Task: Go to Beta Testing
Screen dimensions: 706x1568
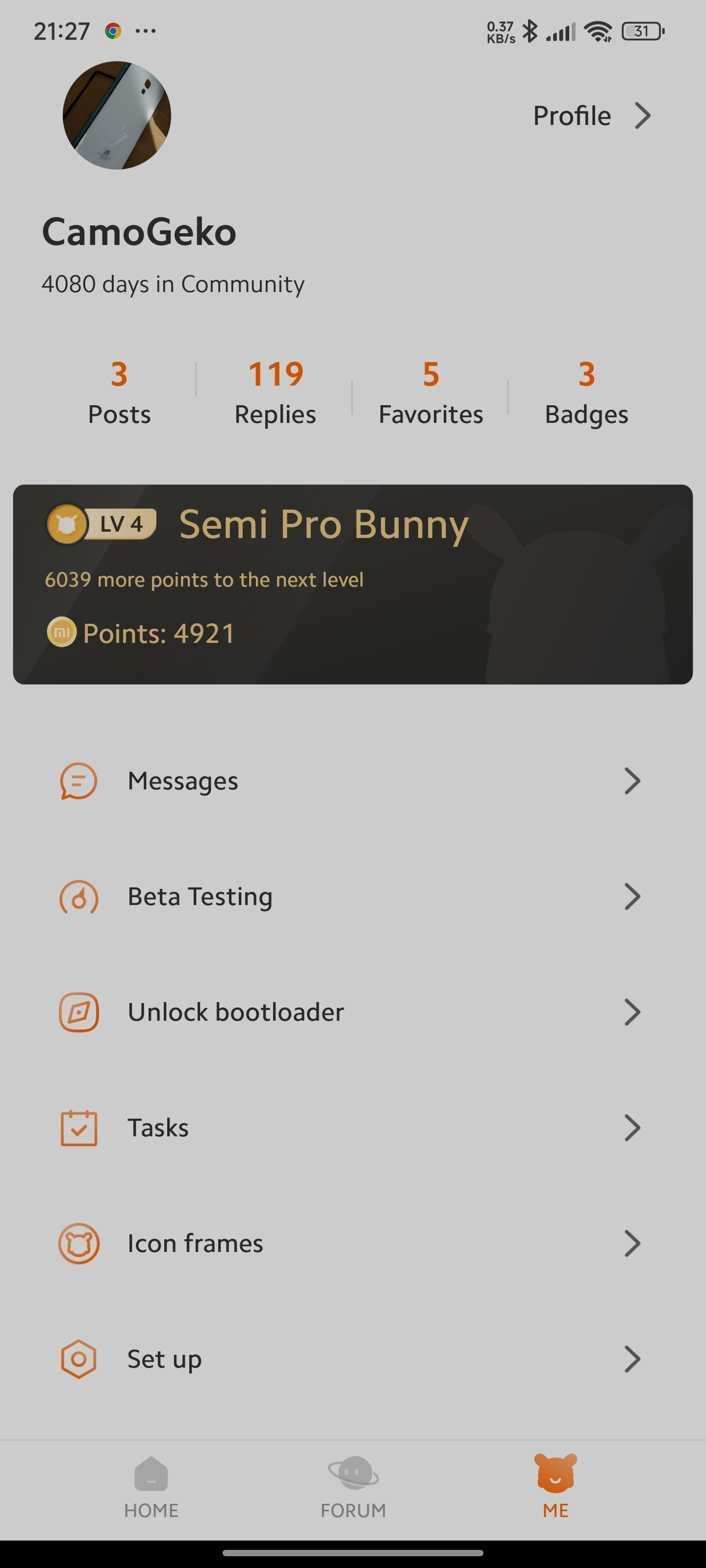Action: pos(353,897)
